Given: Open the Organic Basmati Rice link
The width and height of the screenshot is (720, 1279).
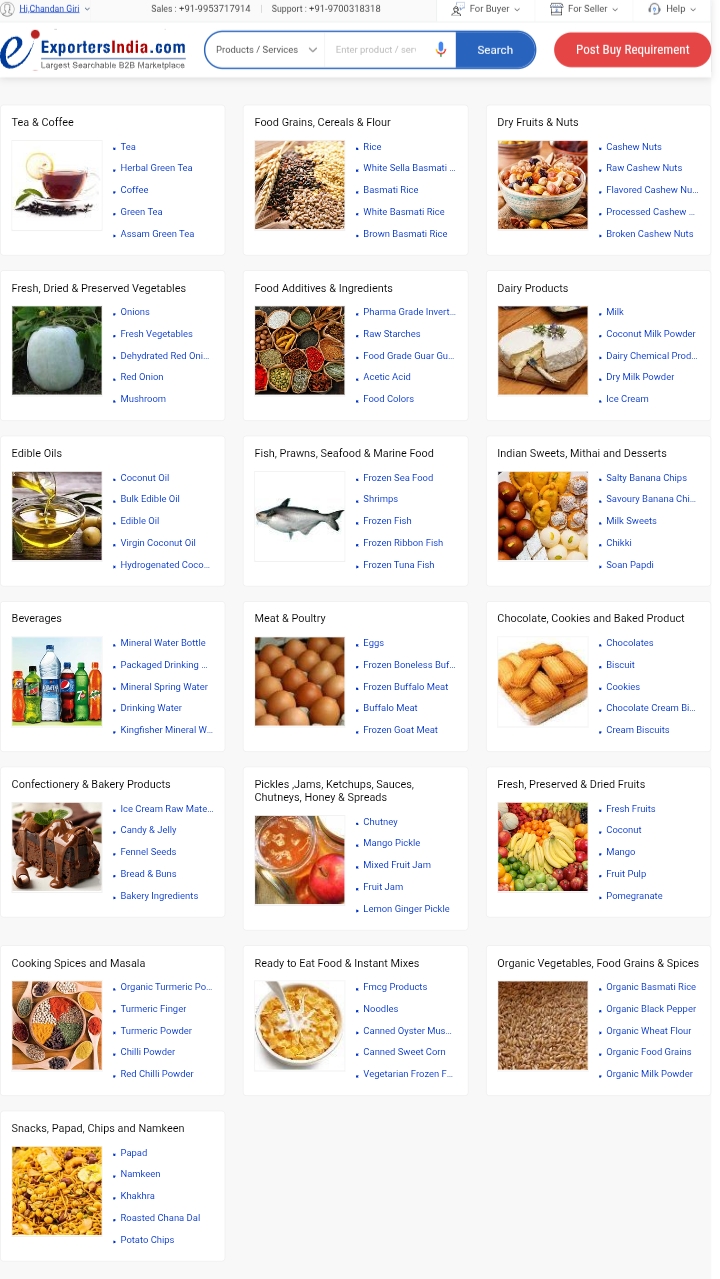Looking at the screenshot, I should pyautogui.click(x=650, y=986).
